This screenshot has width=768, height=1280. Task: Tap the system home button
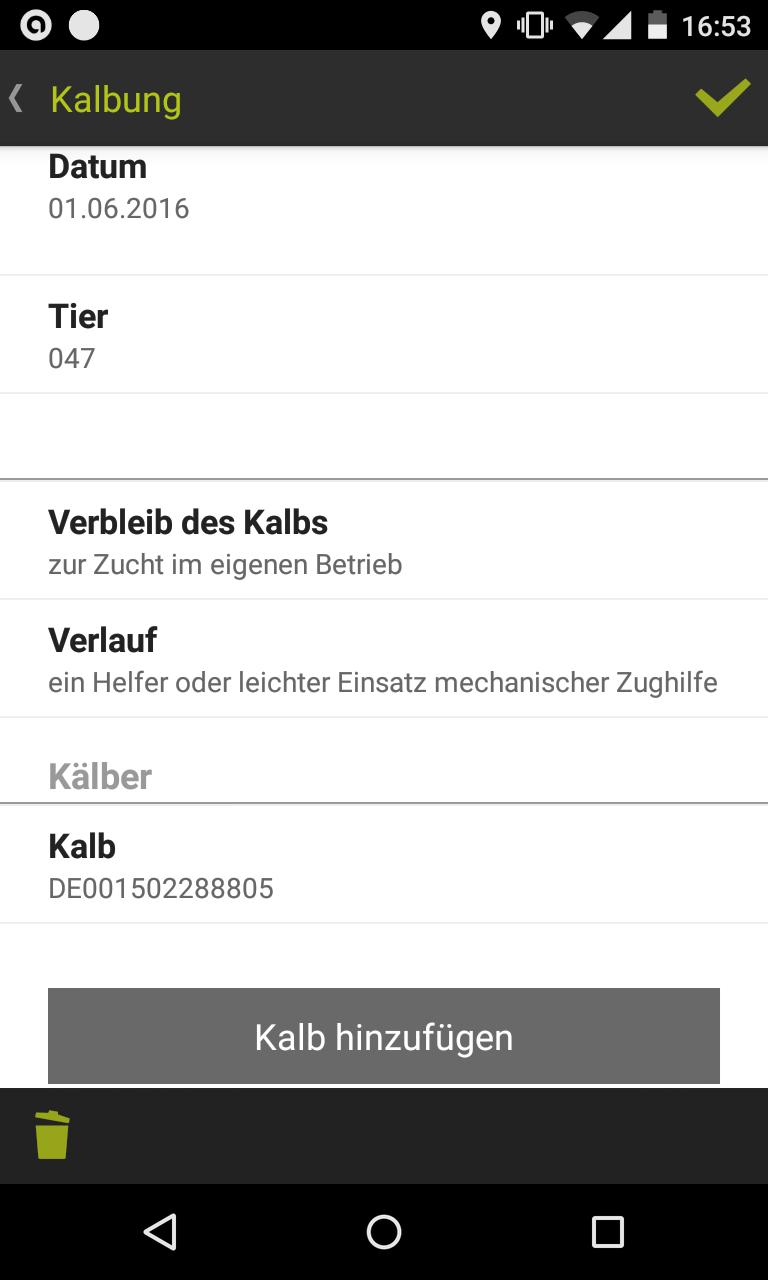384,1232
